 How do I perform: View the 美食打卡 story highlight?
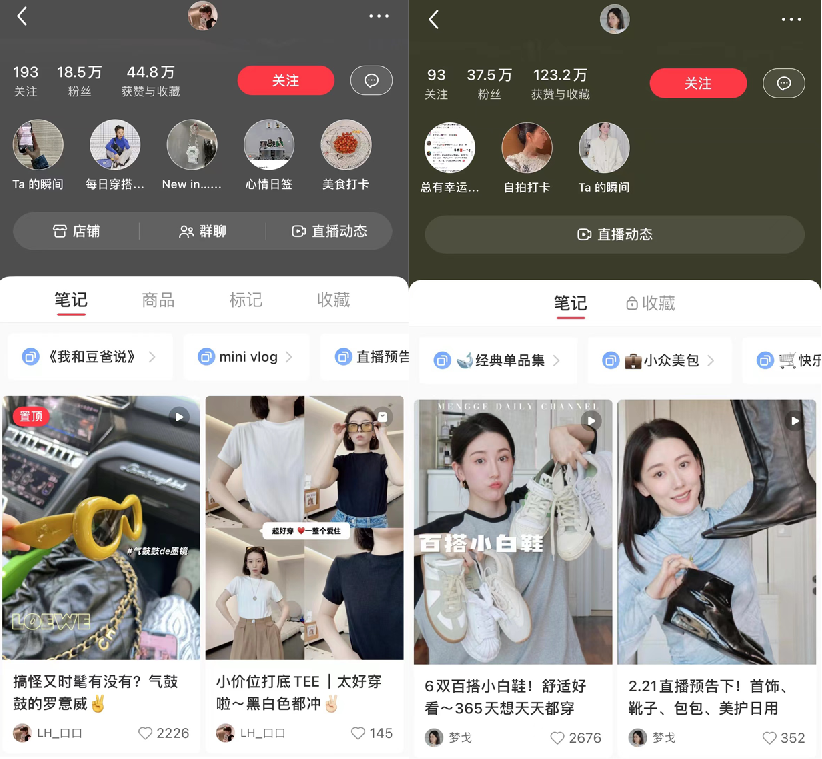[x=346, y=146]
